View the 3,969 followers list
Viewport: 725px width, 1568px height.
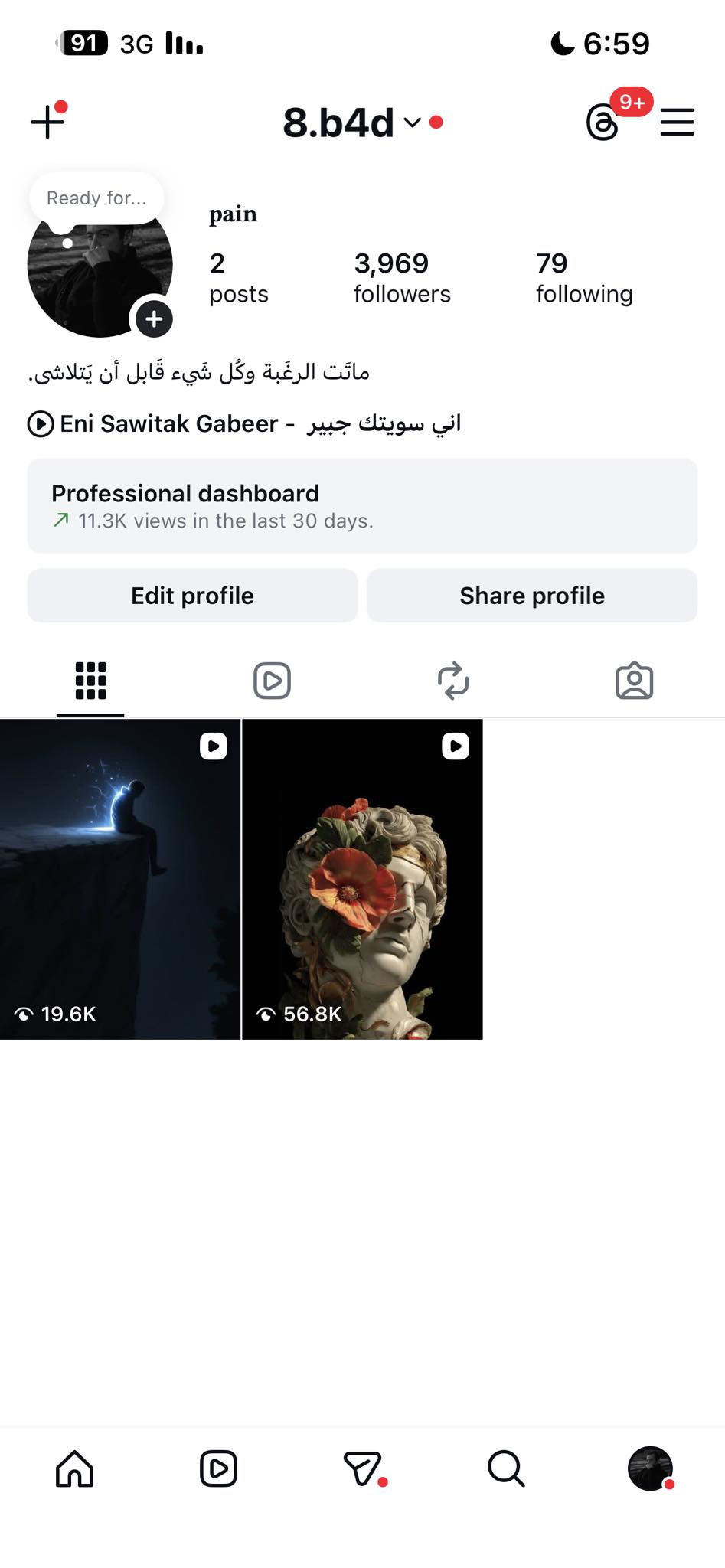point(401,277)
